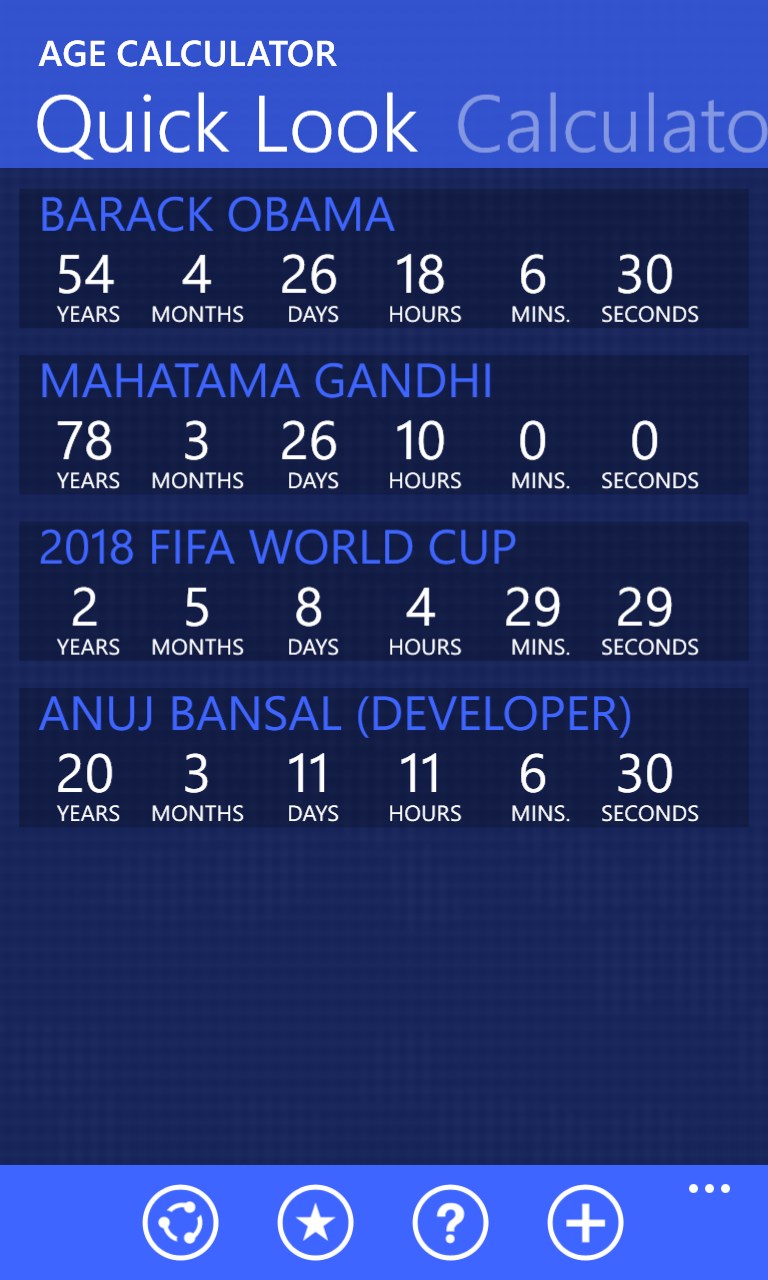Open the star favorites button
The width and height of the screenshot is (768, 1280).
[x=315, y=1222]
